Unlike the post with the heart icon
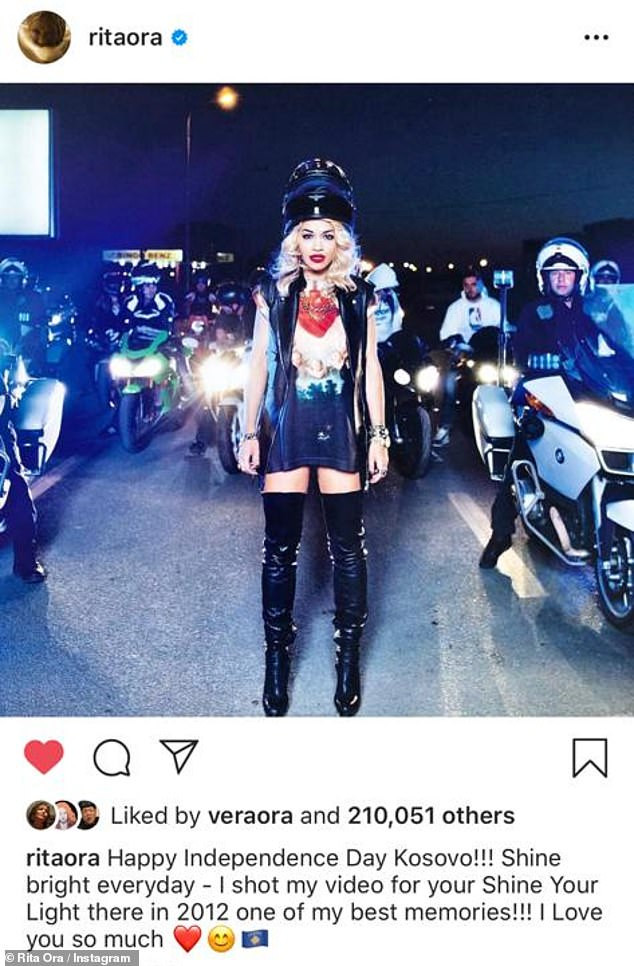This screenshot has width=634, height=966. 44,757
